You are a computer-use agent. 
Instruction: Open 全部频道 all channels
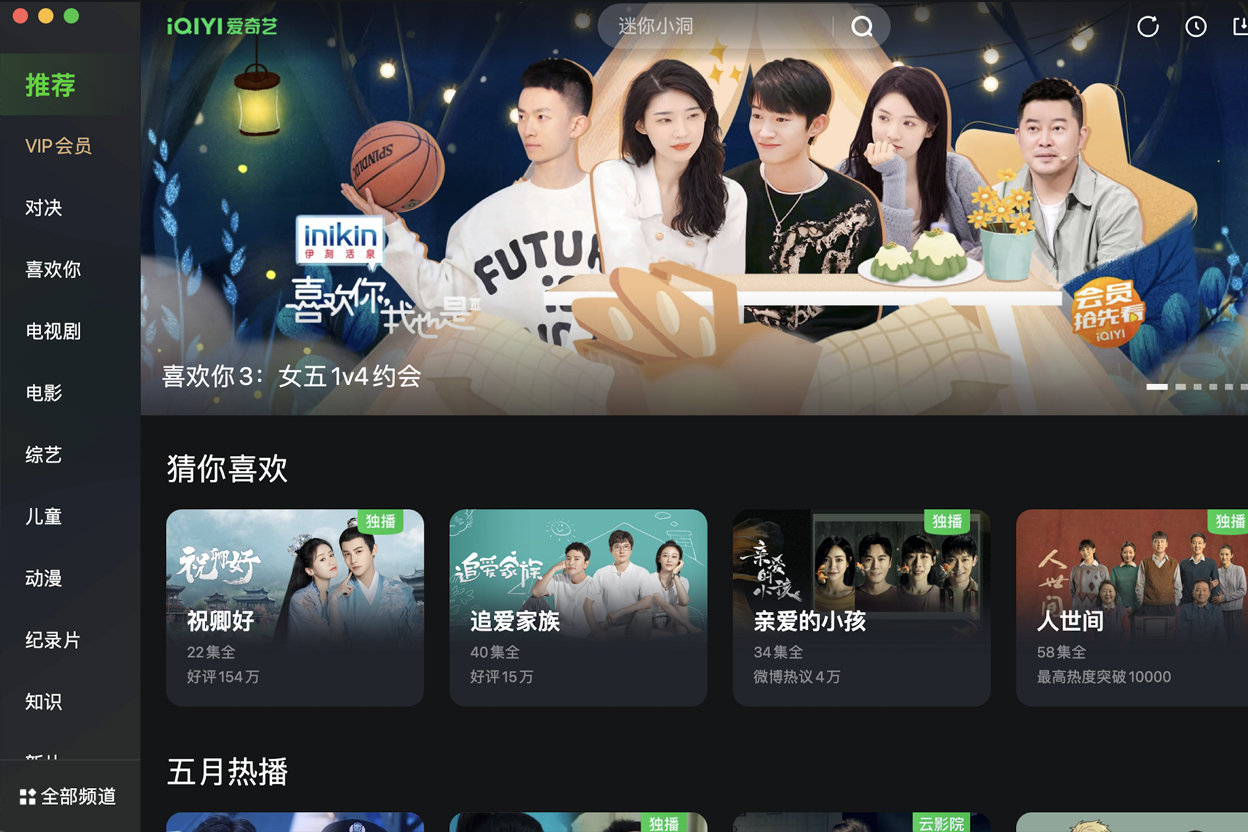click(x=68, y=797)
